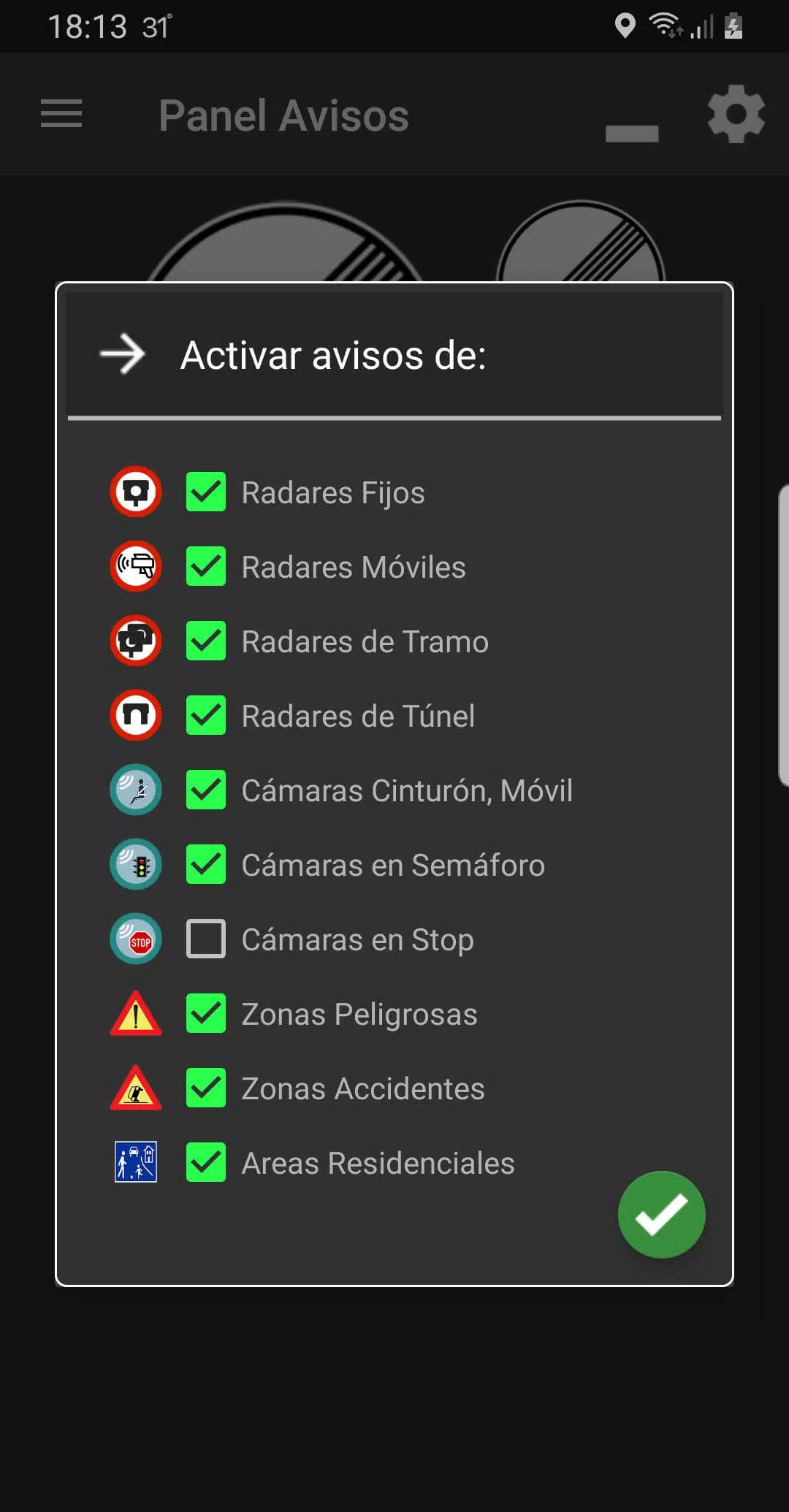Viewport: 789px width, 1512px height.
Task: Select the Cámaras Cinturón seatbelt camera icon
Action: 135,790
